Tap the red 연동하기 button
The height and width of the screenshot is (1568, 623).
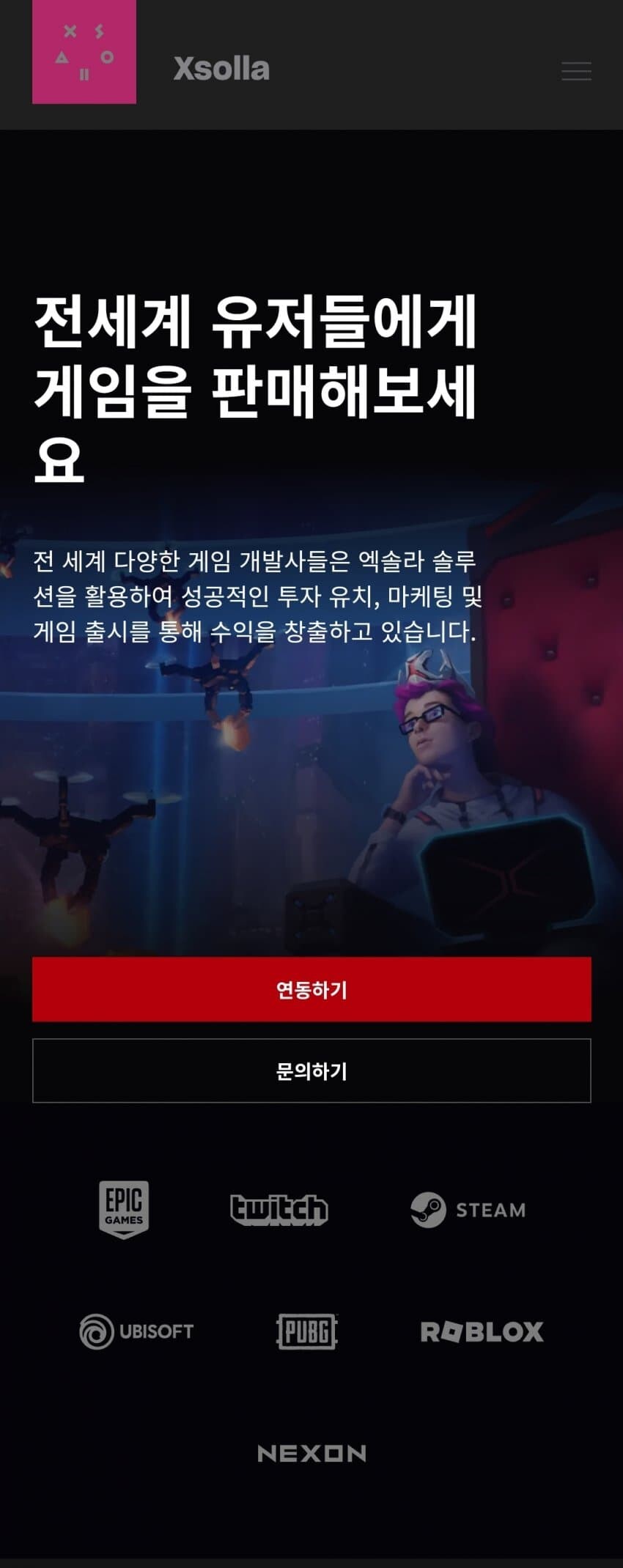tap(311, 989)
